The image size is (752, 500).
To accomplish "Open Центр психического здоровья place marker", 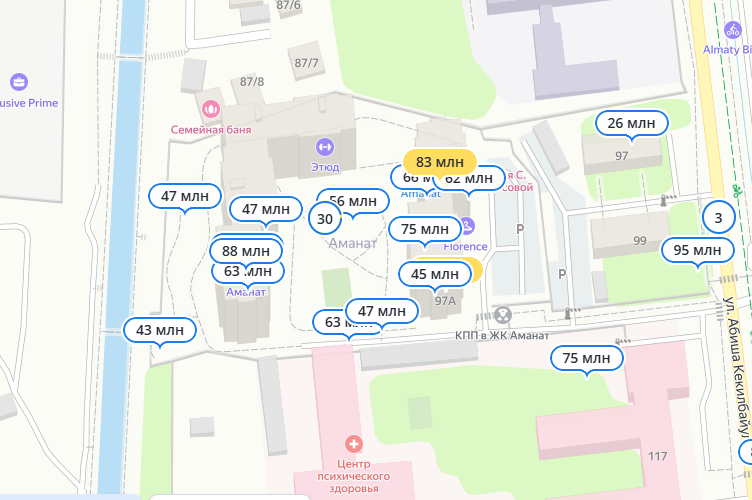I will pos(354,444).
